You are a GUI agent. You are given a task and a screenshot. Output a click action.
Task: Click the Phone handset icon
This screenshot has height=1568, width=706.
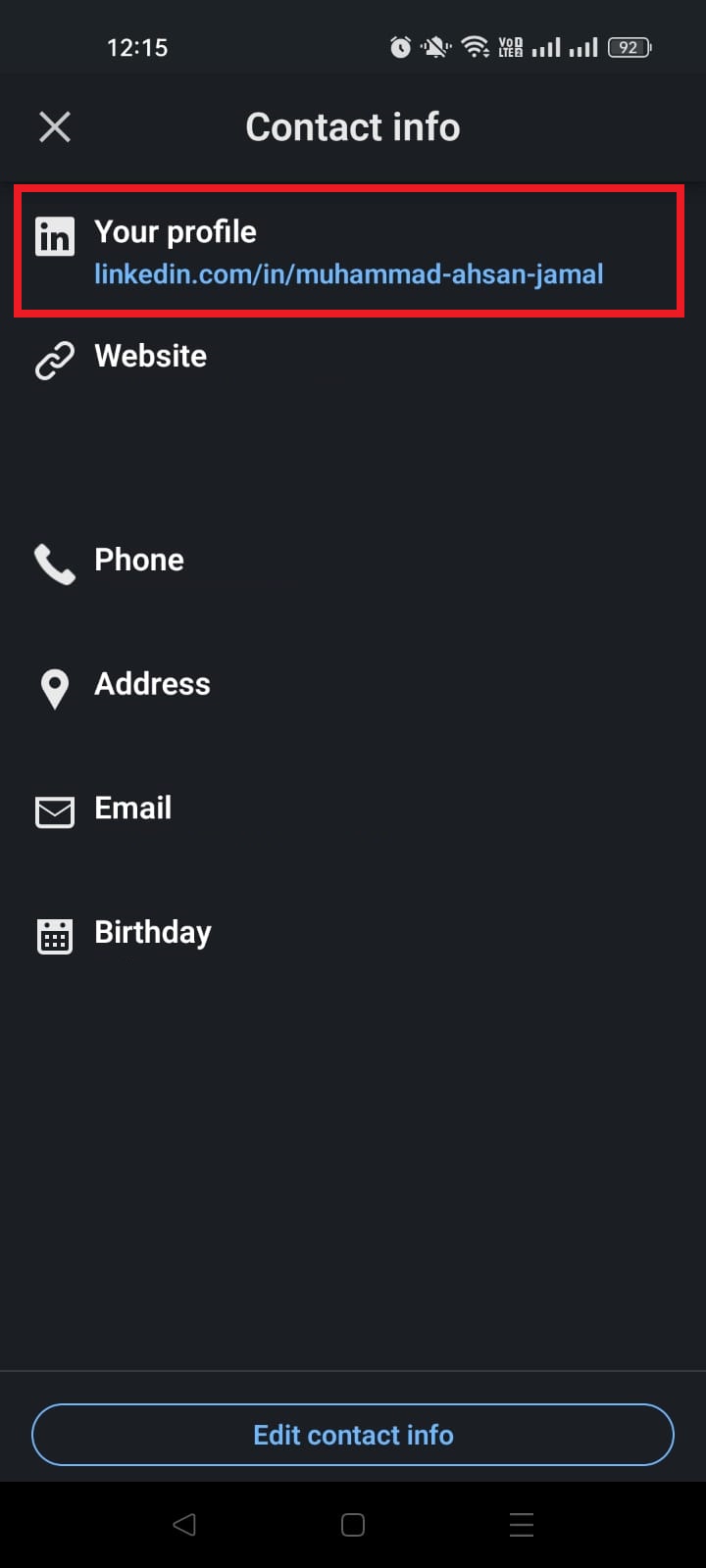tap(55, 563)
